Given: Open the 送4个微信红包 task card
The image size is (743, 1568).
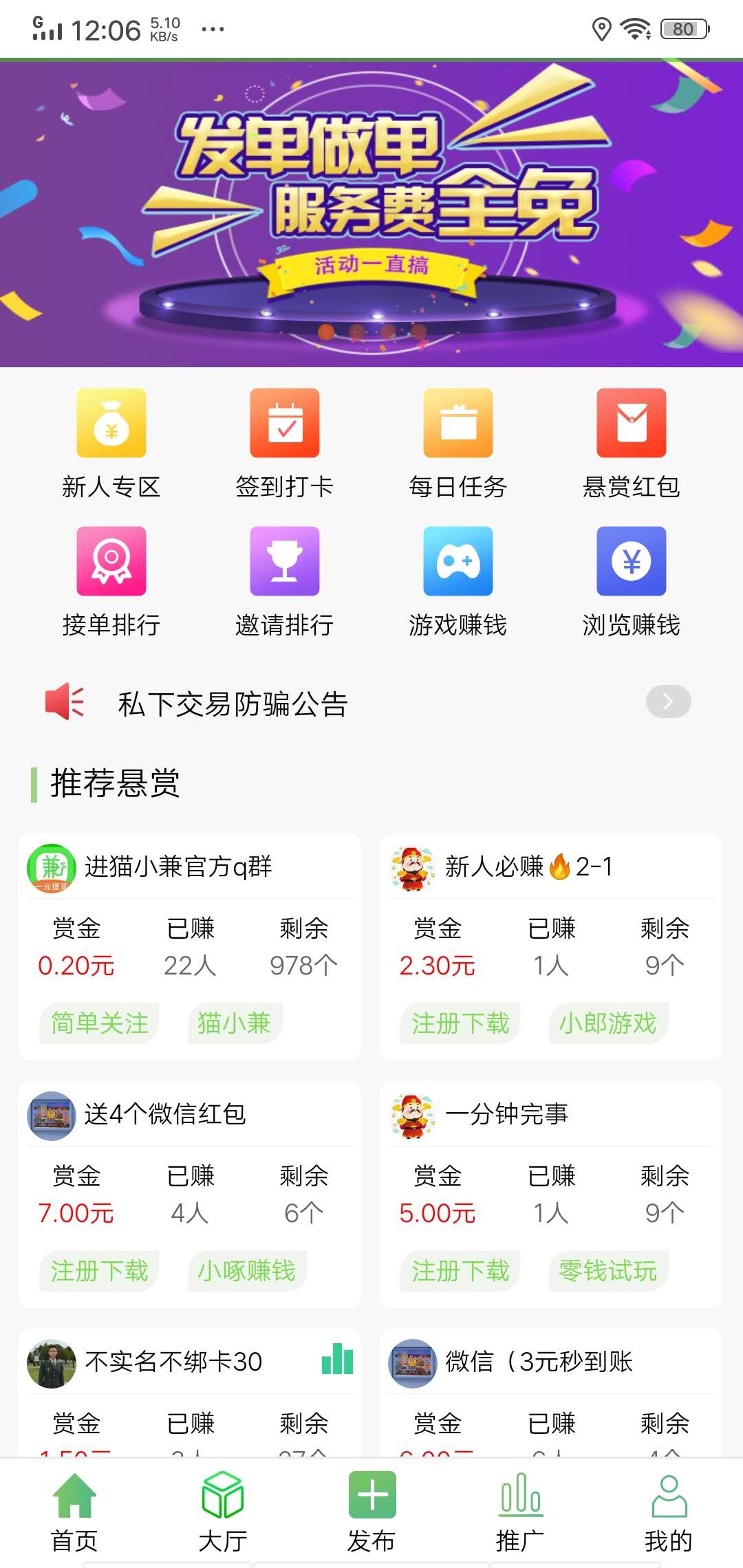Looking at the screenshot, I should click(x=190, y=1194).
